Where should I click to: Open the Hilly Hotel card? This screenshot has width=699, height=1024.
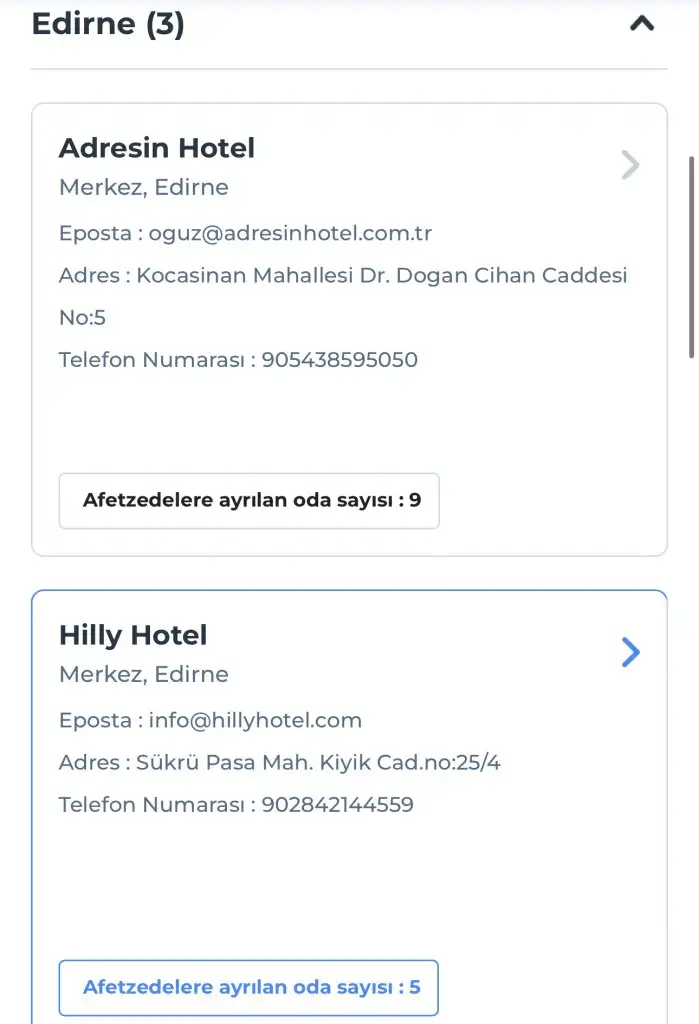point(133,635)
